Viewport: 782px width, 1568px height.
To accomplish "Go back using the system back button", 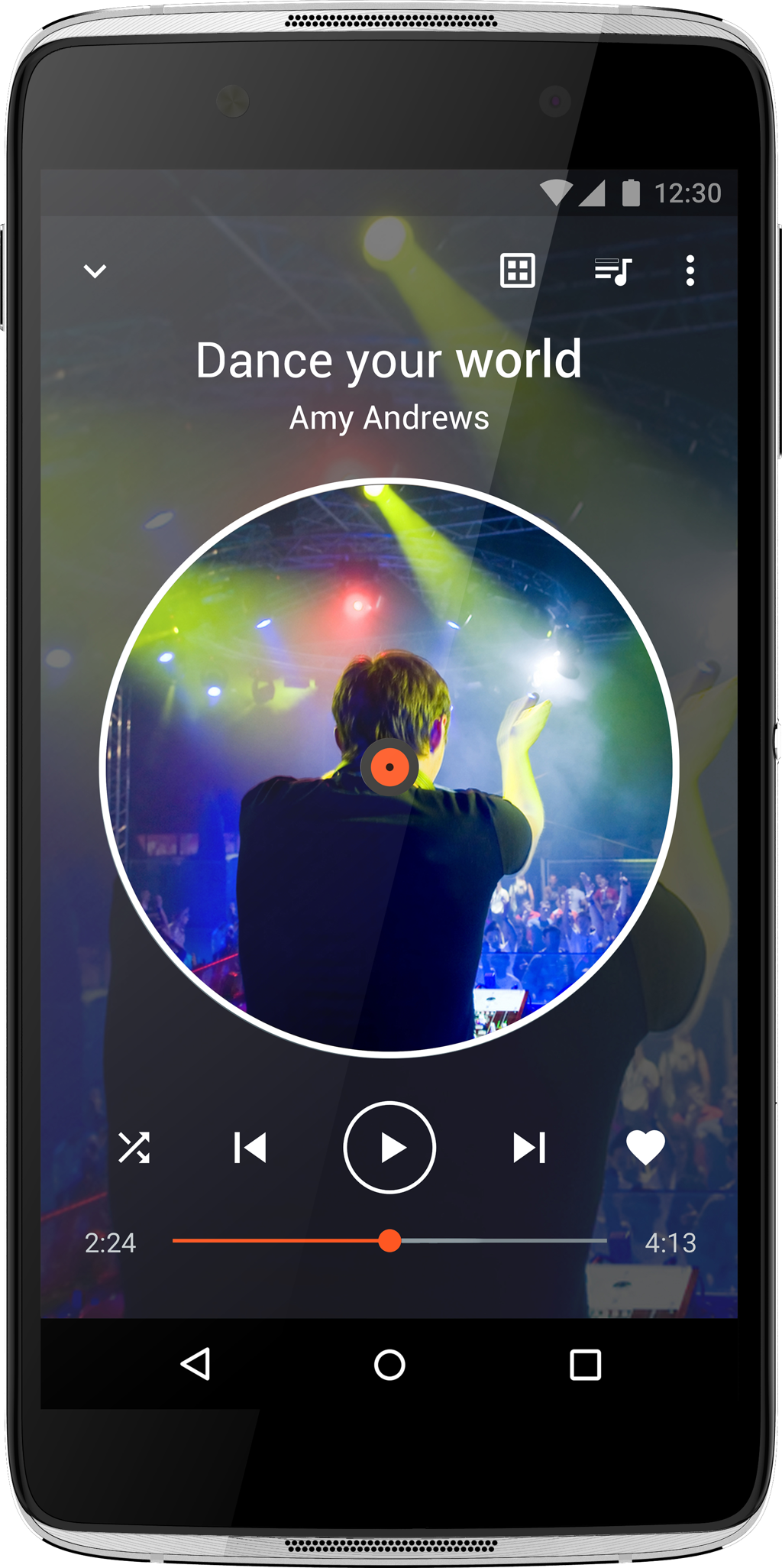I will point(195,1365).
